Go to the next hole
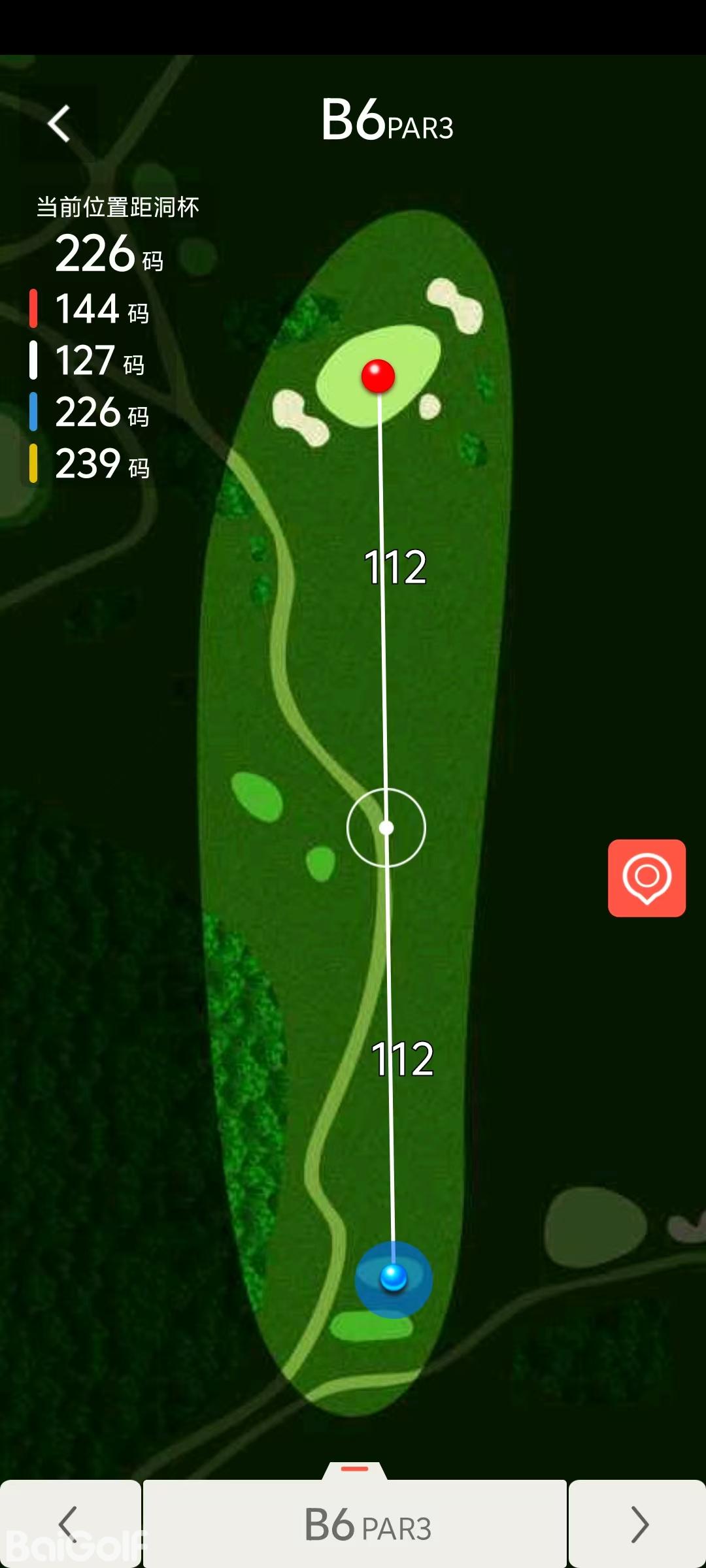706x1568 pixels. click(x=639, y=1524)
